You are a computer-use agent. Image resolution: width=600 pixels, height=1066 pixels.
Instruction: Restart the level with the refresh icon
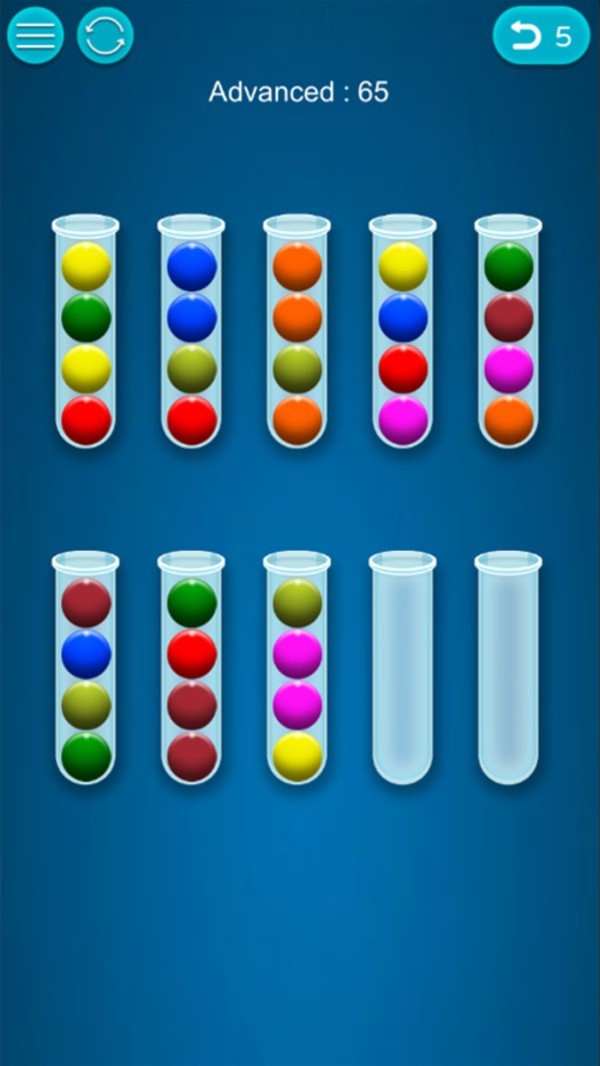[x=105, y=36]
